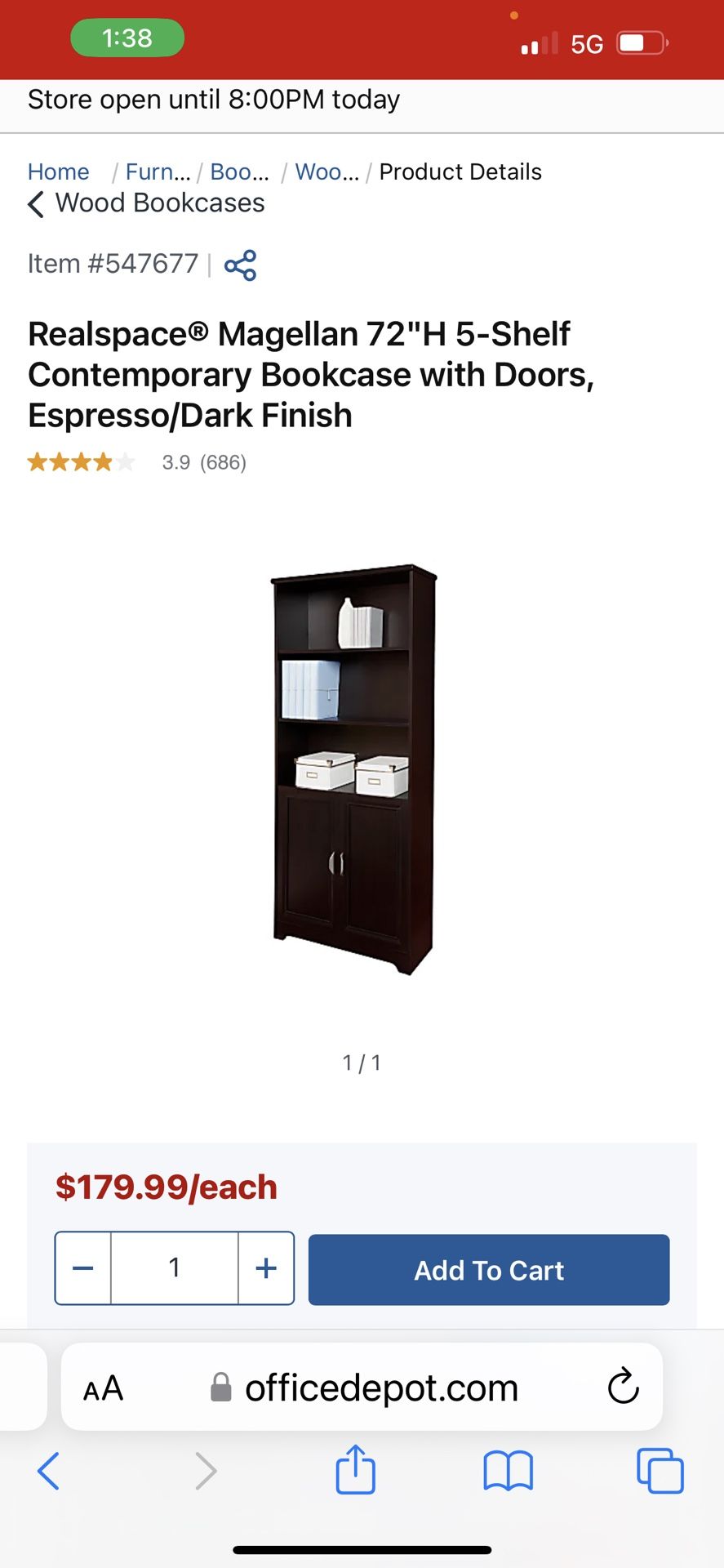Screen dimensions: 724x1568
Task: Increase quantity with the plus stepper
Action: (265, 1267)
